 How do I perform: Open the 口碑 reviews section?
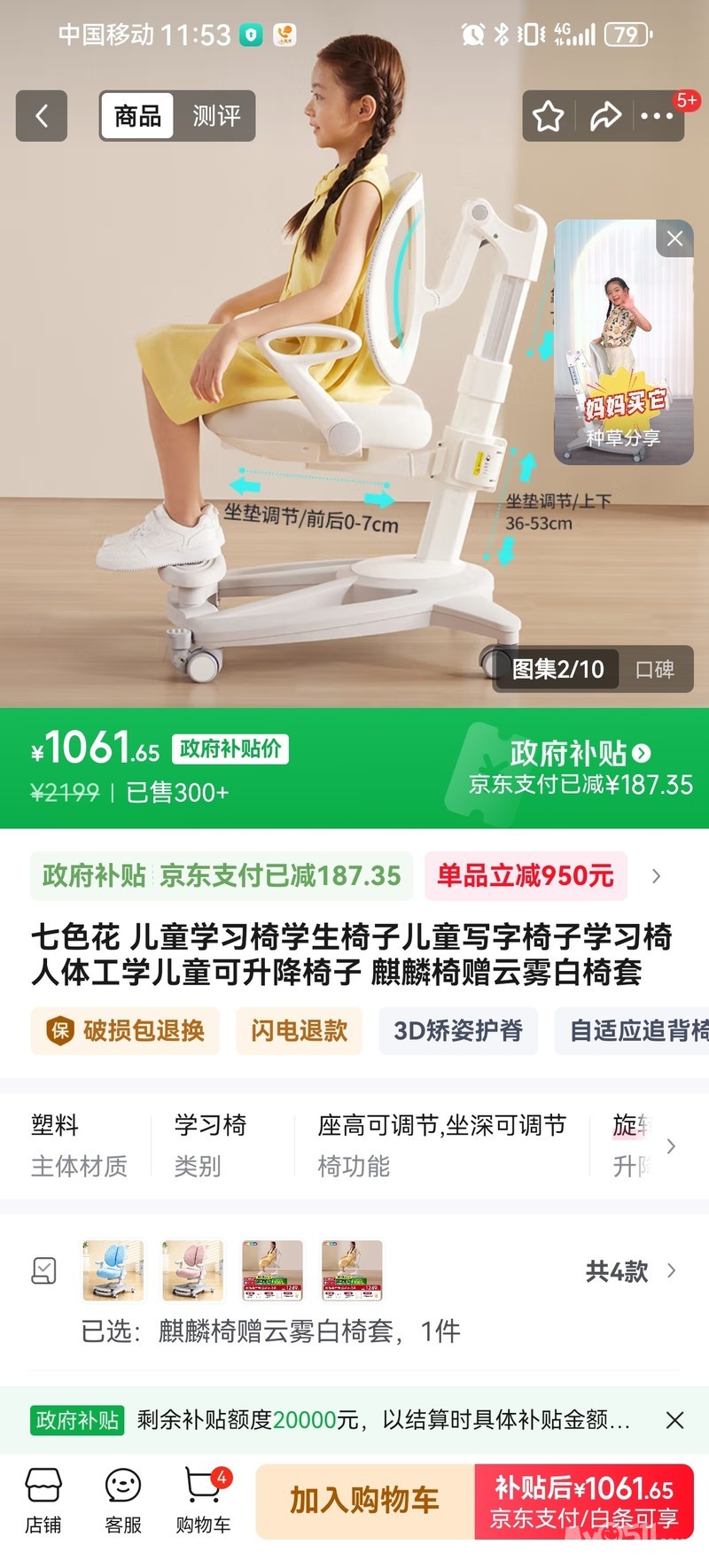pyautogui.click(x=655, y=670)
